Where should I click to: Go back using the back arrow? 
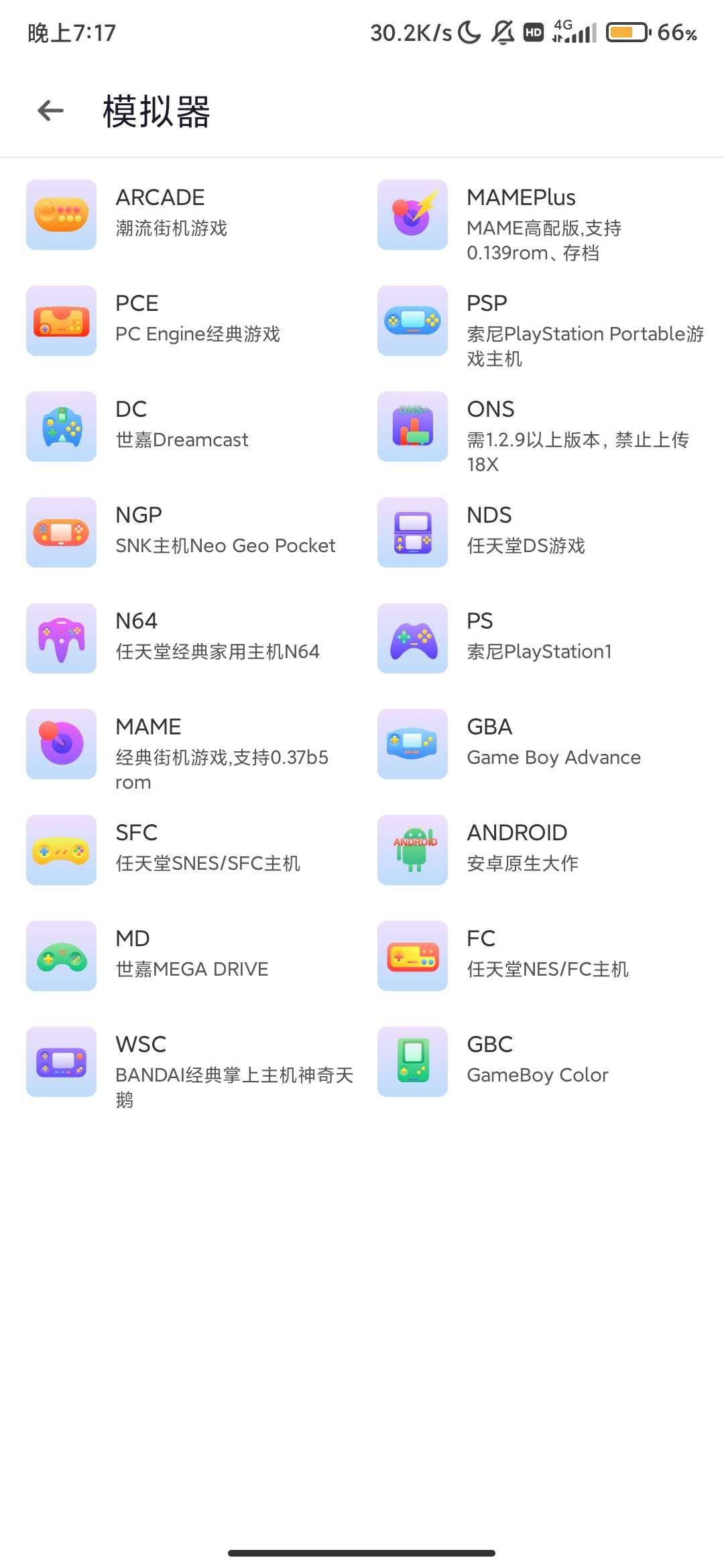[49, 111]
